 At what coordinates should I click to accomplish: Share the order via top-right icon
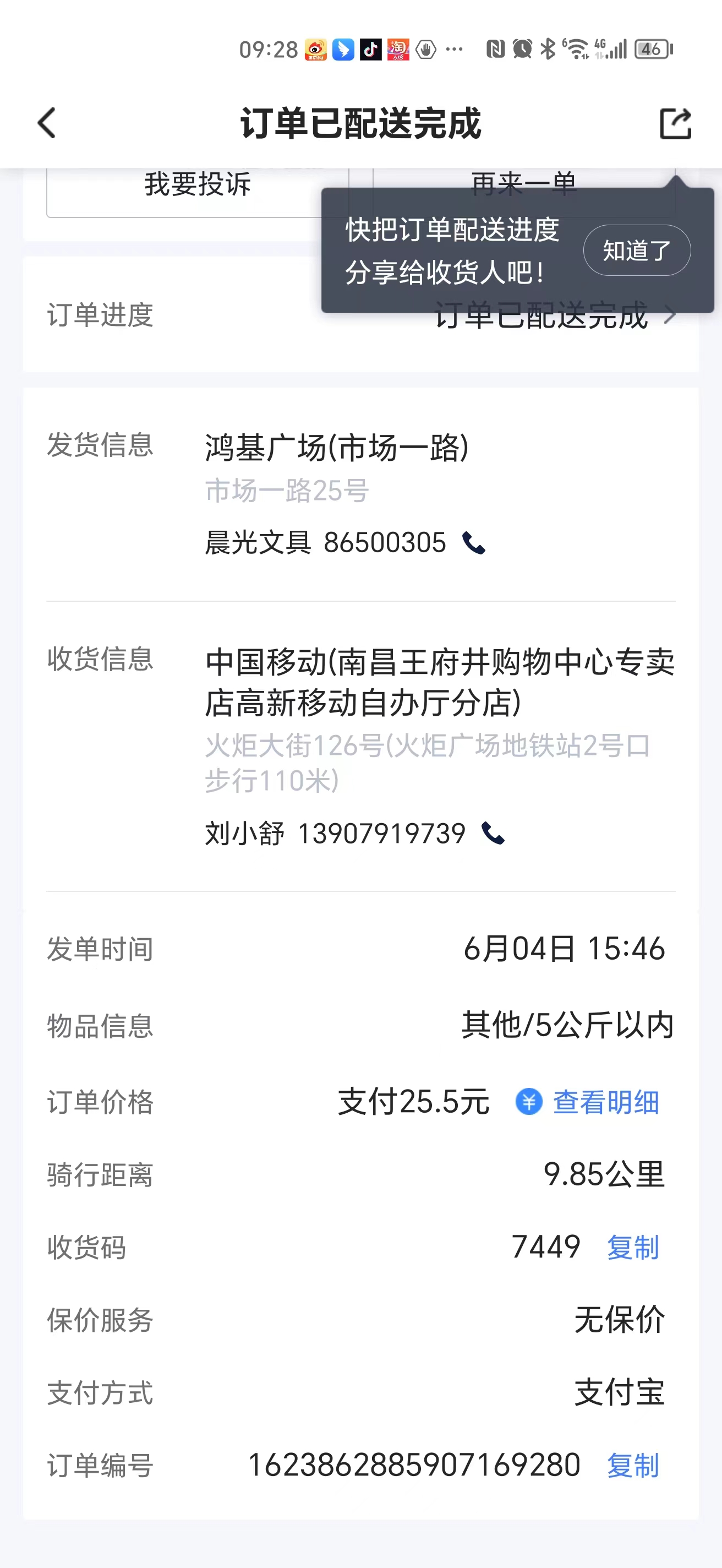click(x=676, y=123)
